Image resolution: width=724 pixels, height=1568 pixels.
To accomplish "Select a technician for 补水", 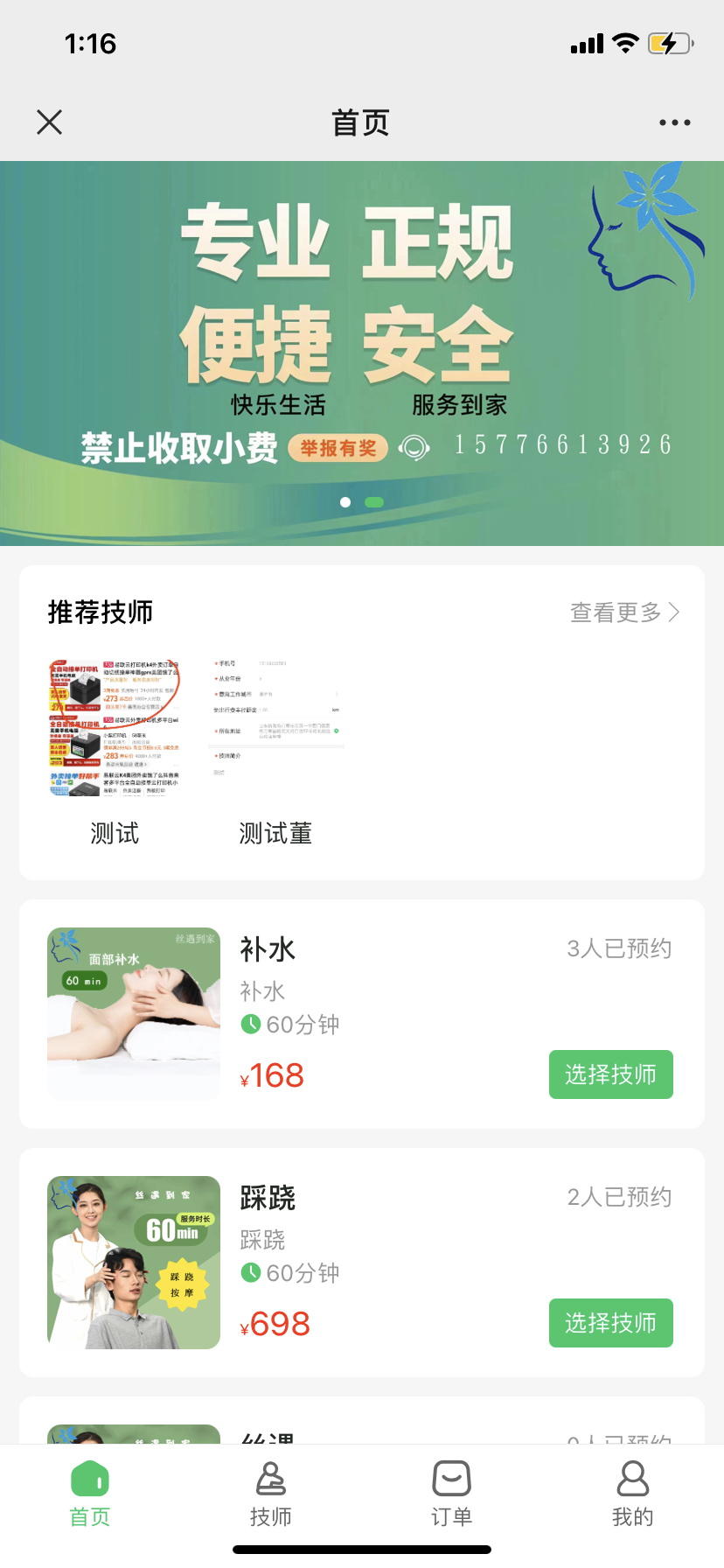I will tap(610, 1074).
